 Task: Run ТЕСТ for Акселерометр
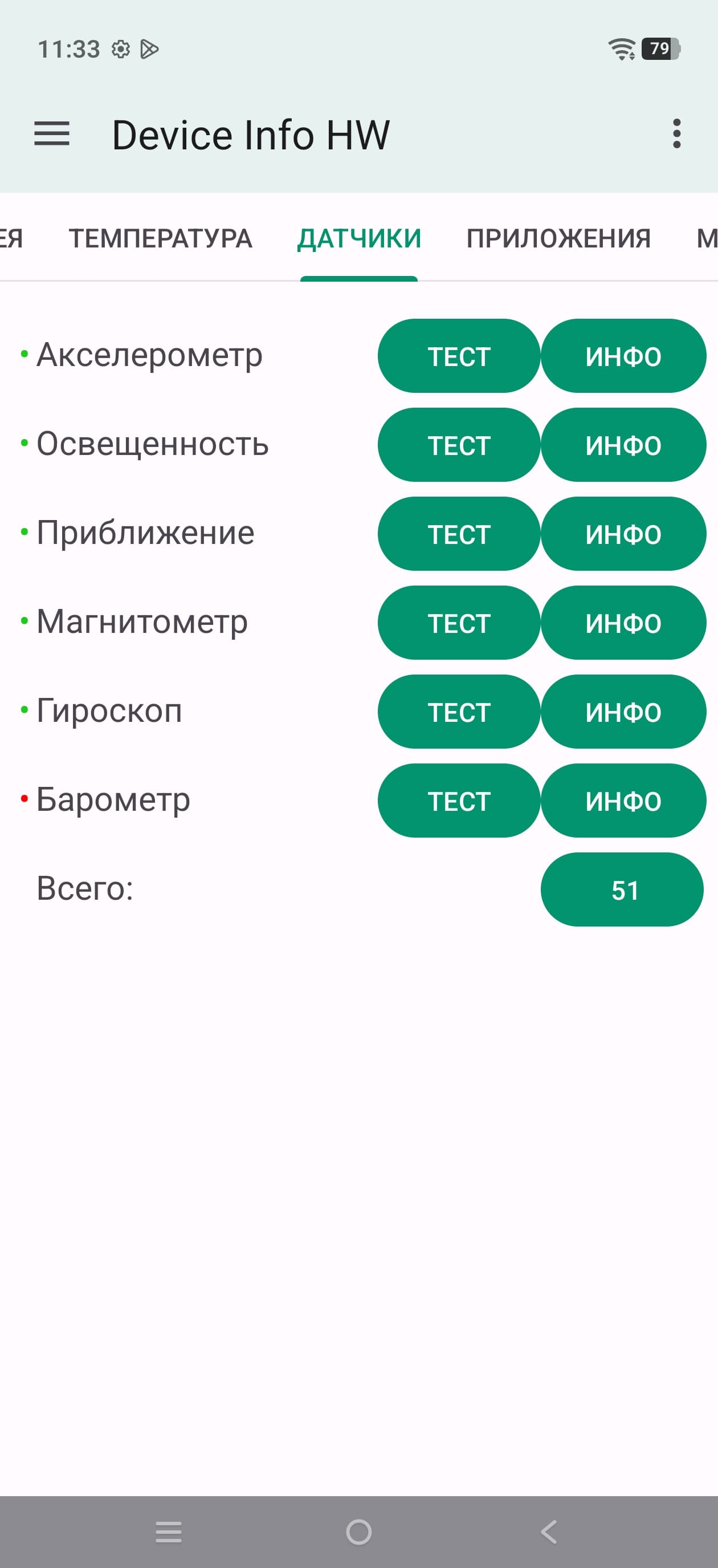[459, 356]
